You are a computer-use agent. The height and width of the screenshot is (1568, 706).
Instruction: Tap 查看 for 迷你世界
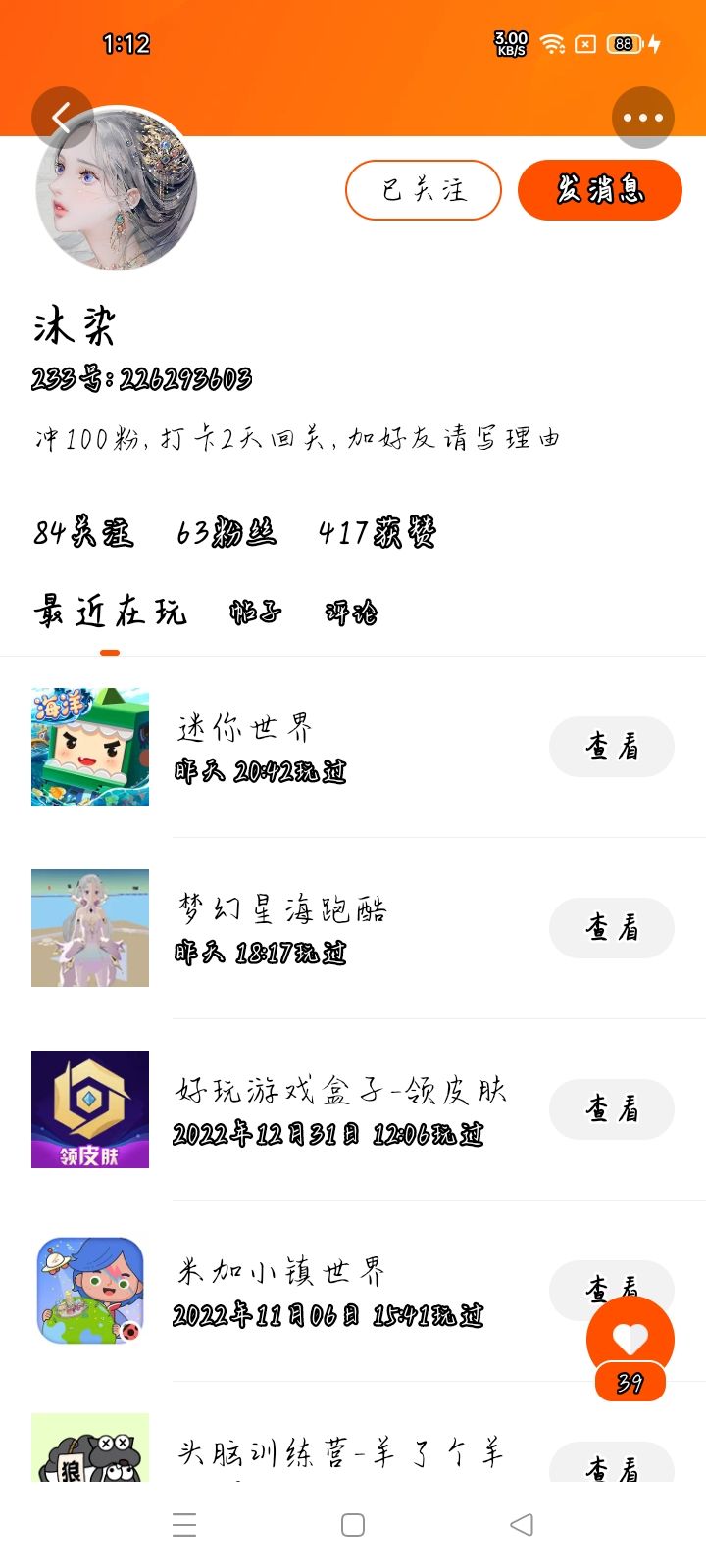pos(611,747)
